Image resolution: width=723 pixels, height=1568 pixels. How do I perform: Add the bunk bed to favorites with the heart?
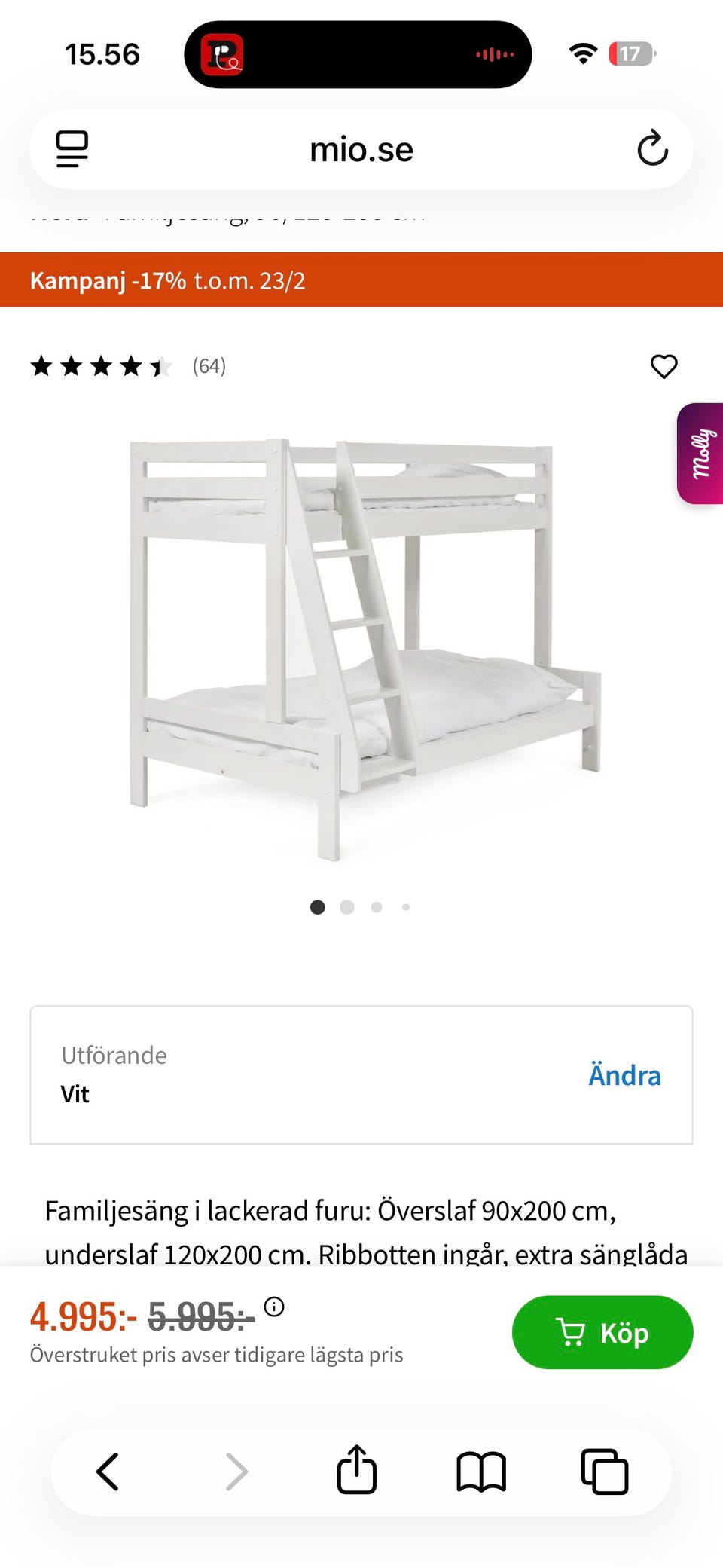click(x=663, y=367)
